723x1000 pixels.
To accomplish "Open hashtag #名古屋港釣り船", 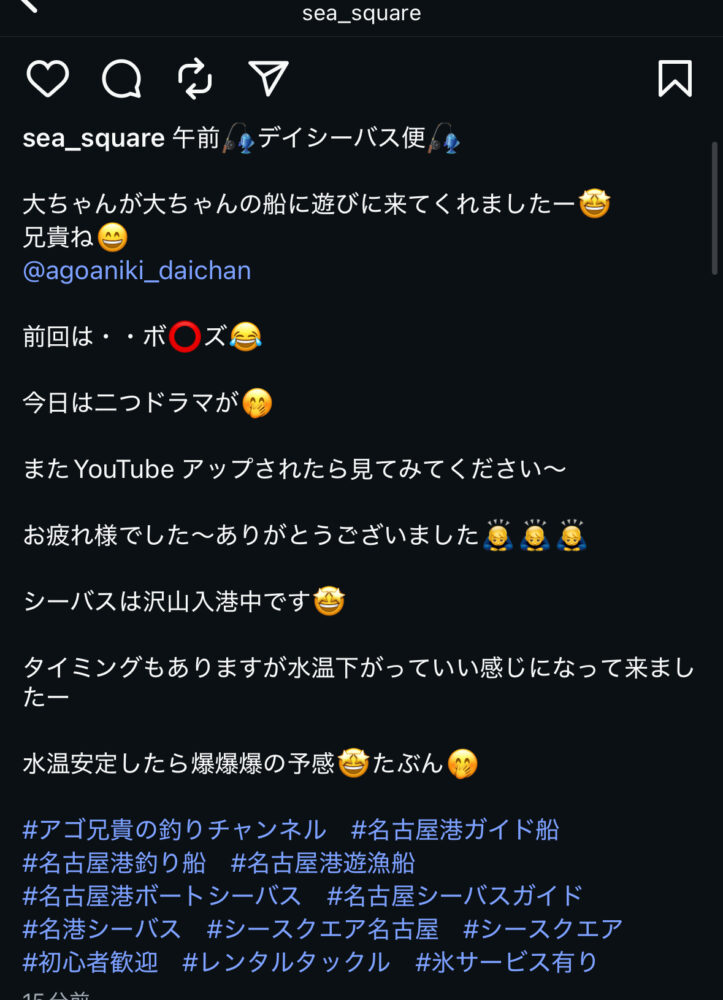I will [114, 862].
